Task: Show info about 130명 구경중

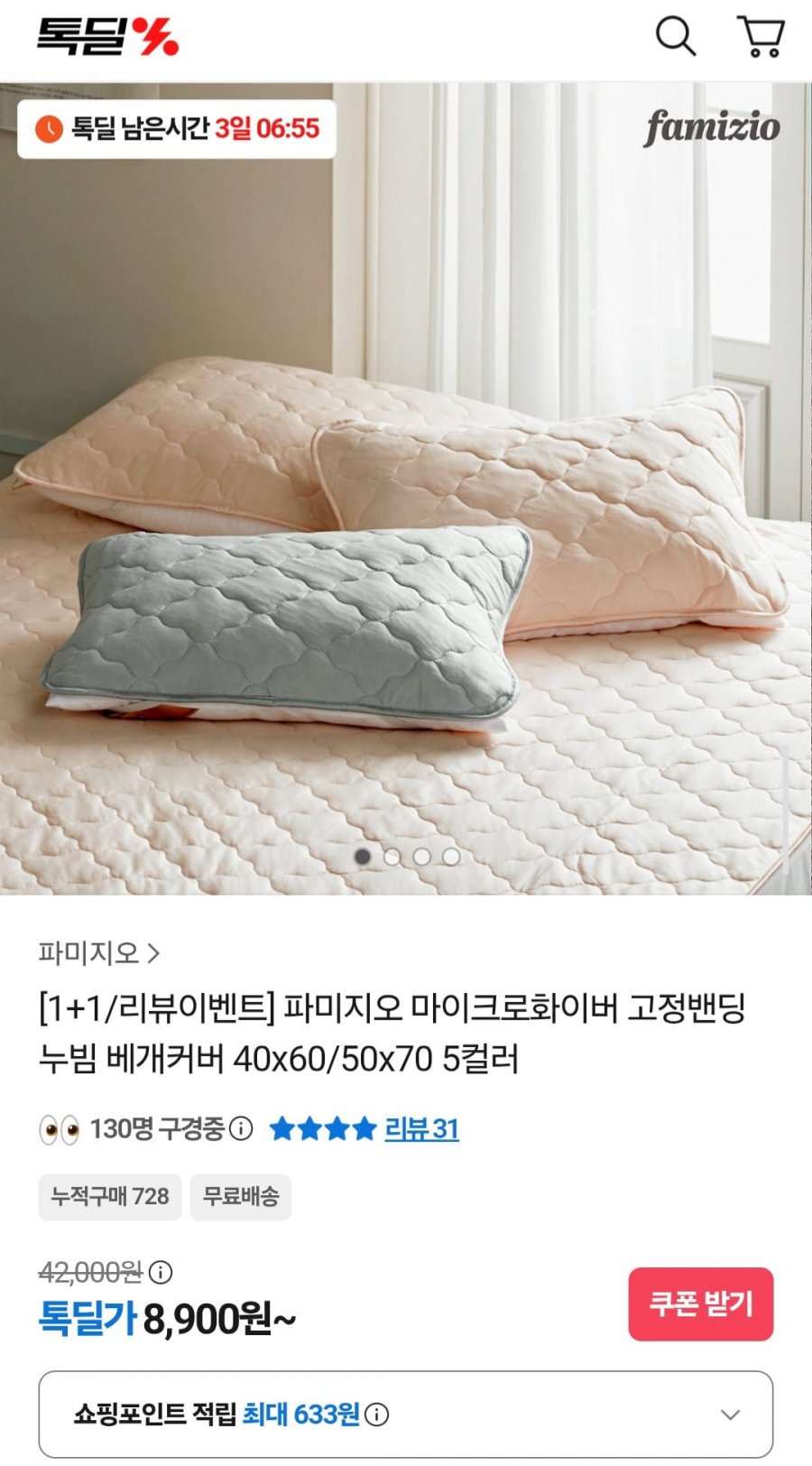Action: (241, 1128)
